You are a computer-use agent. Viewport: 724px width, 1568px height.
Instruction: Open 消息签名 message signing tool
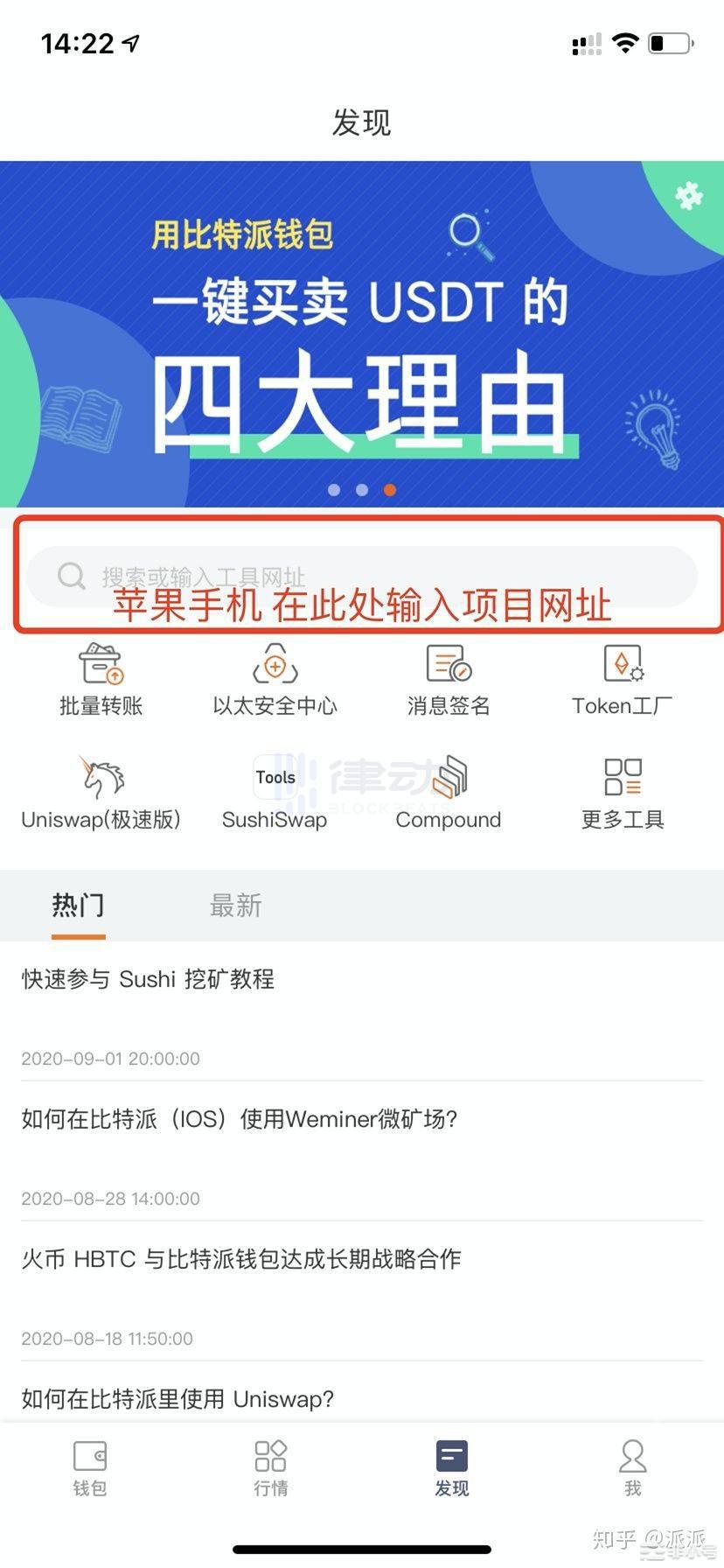(x=449, y=680)
